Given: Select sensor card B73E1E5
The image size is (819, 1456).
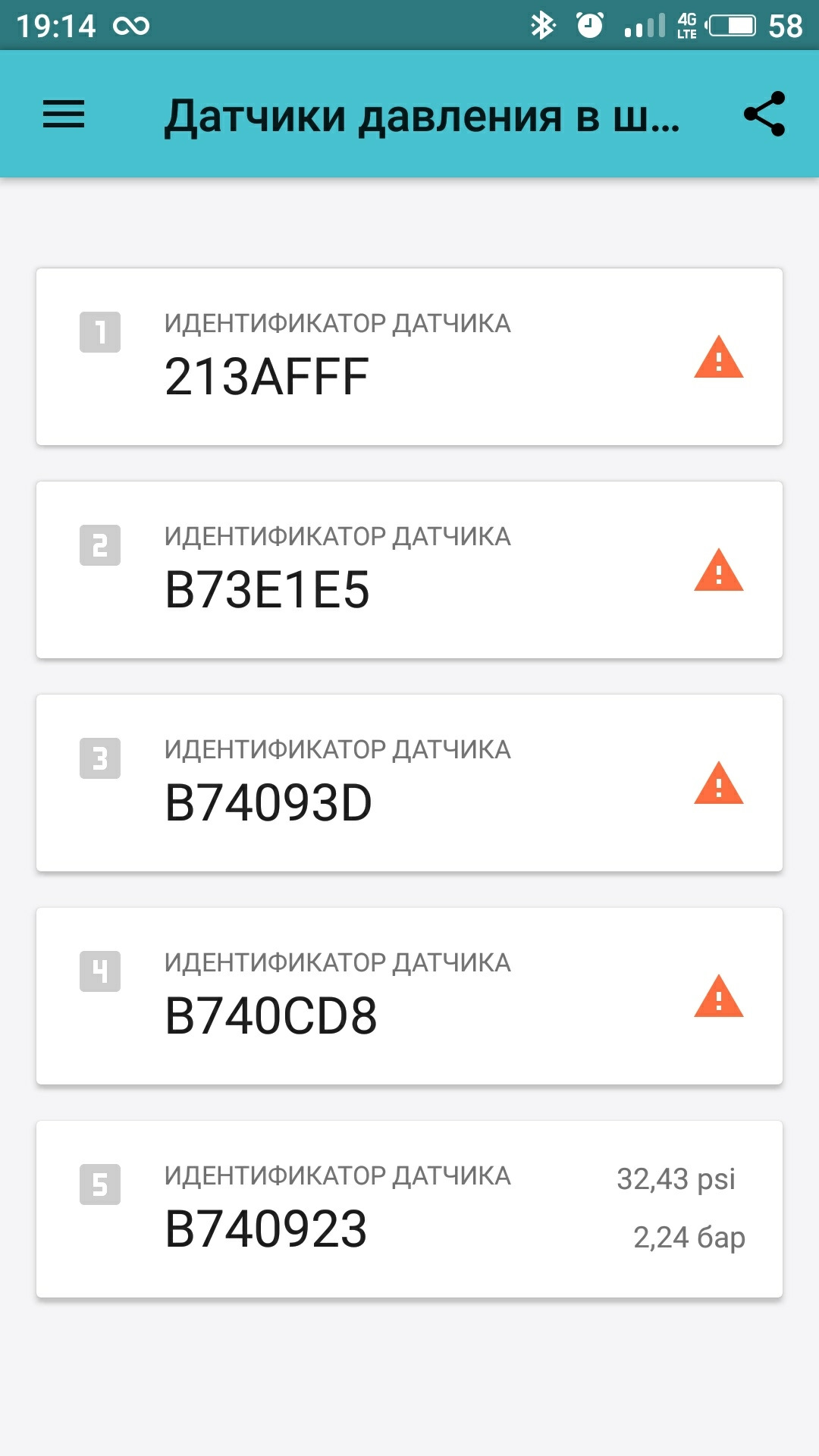Looking at the screenshot, I should pos(409,570).
